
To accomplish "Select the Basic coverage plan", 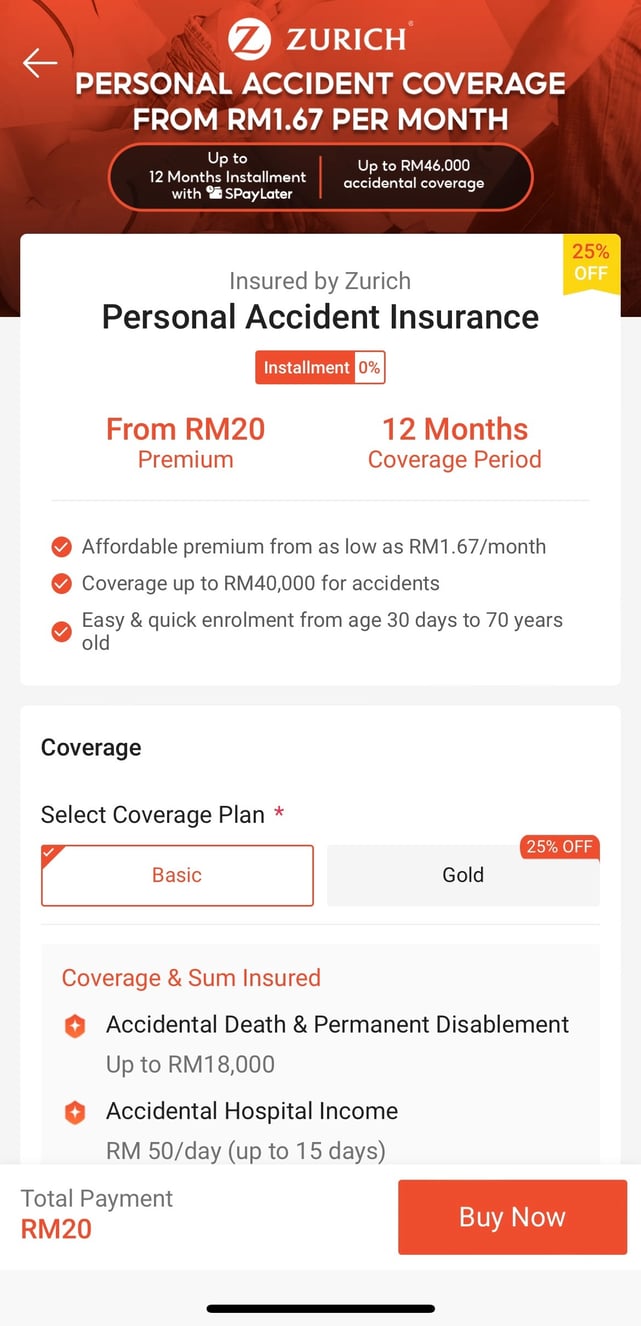I will click(x=177, y=875).
